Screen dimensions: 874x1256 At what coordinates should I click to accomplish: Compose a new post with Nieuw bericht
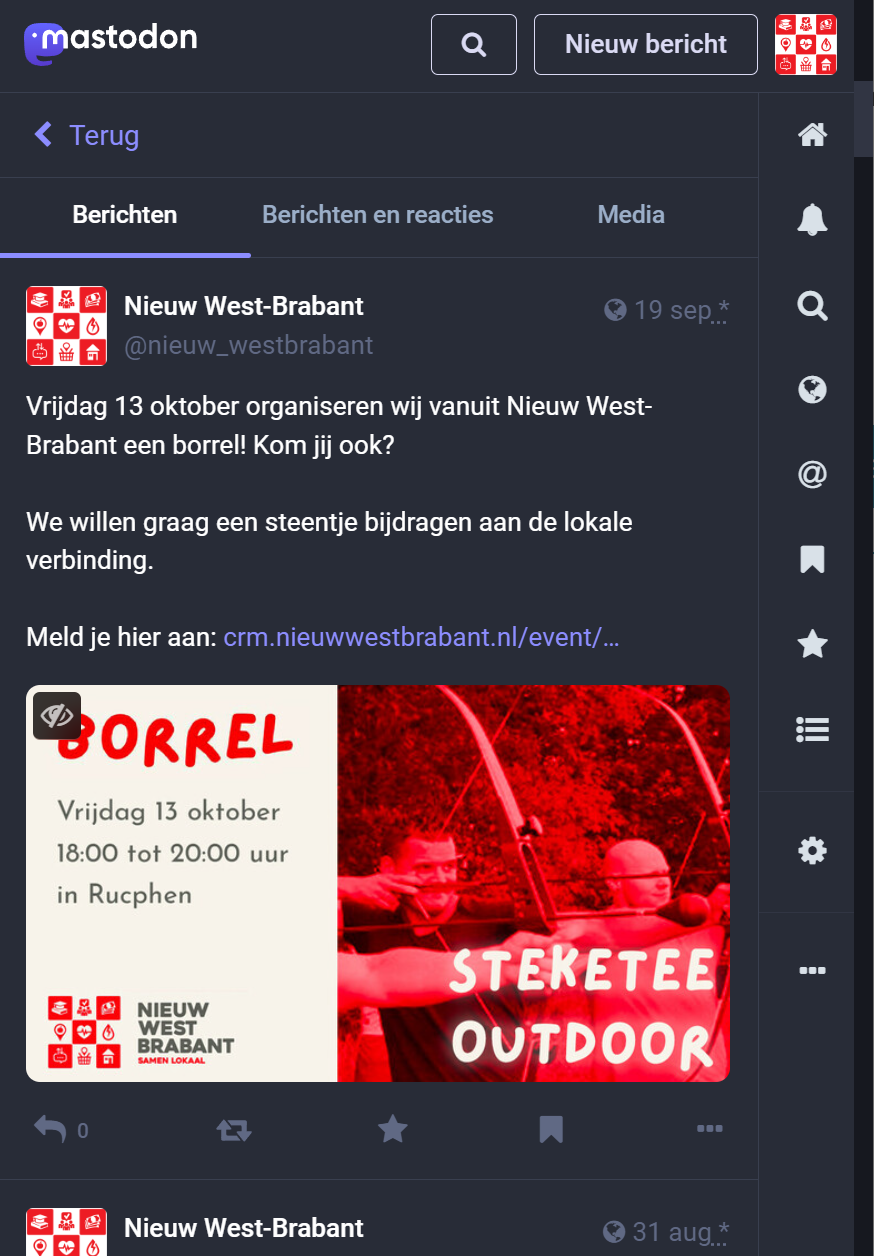click(646, 45)
